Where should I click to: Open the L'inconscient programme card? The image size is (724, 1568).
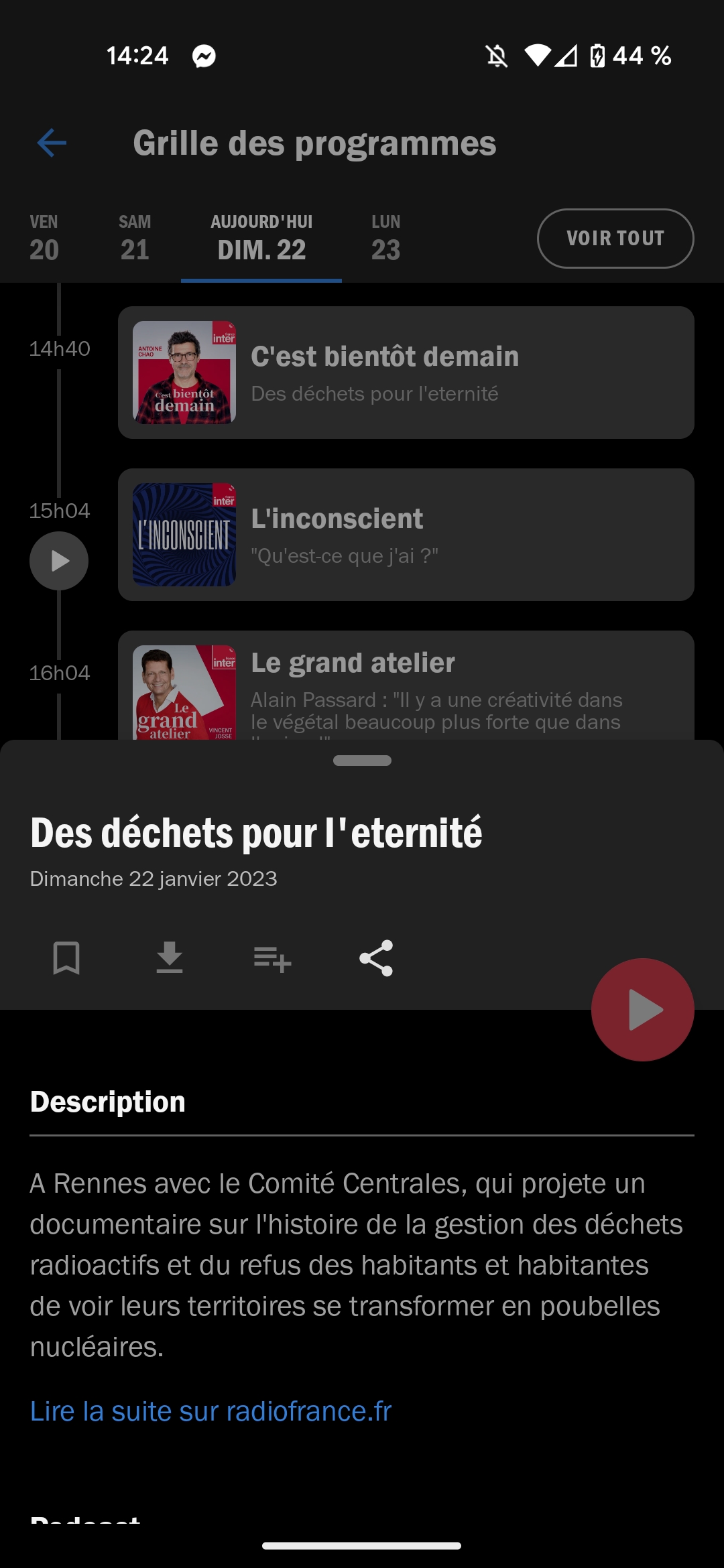click(x=406, y=535)
